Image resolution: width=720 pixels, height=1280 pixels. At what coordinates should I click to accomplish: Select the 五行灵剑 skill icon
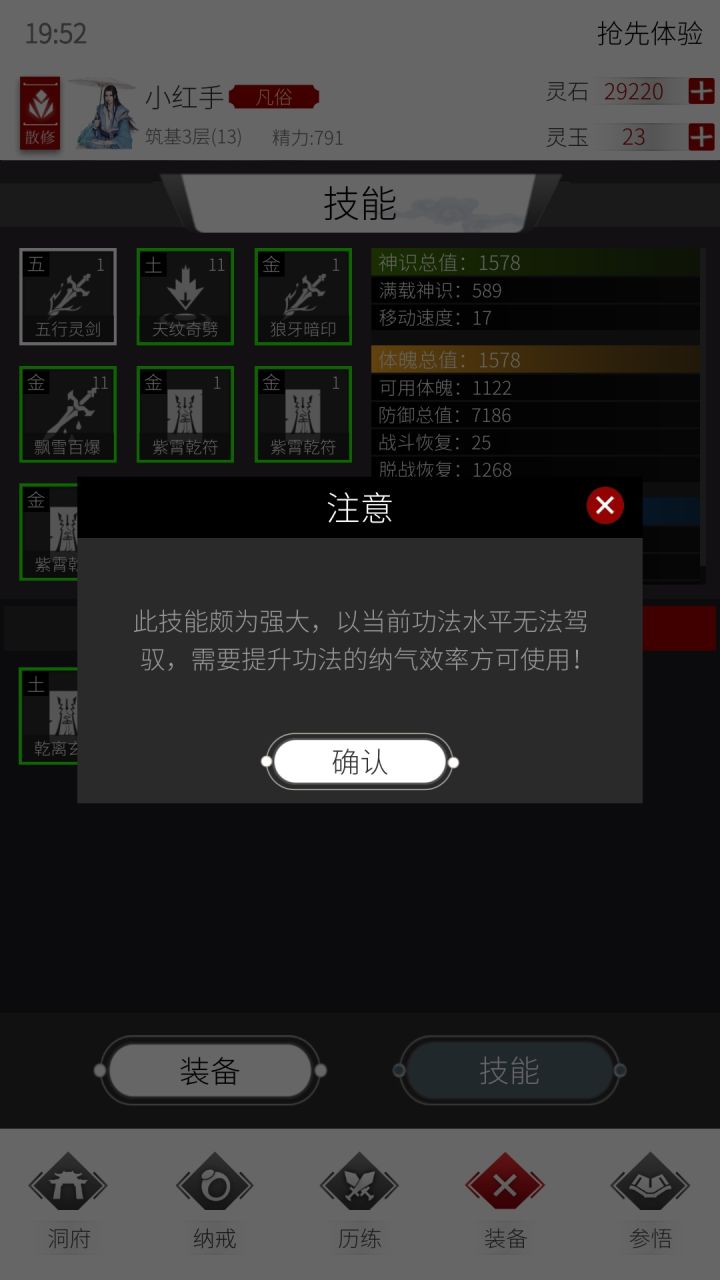point(67,296)
